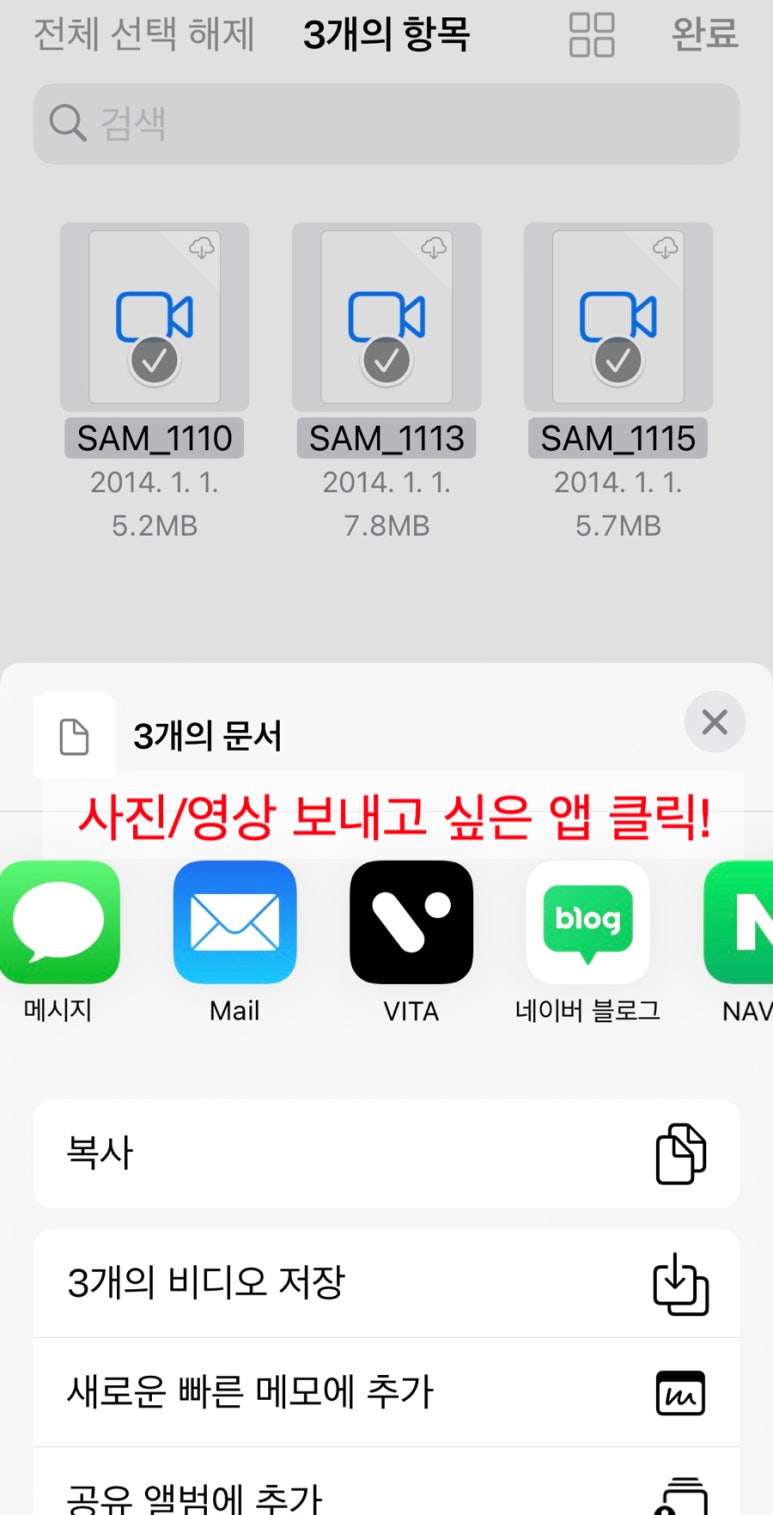Select 복사 to copy the files
The image size is (773, 1515).
pos(386,1154)
